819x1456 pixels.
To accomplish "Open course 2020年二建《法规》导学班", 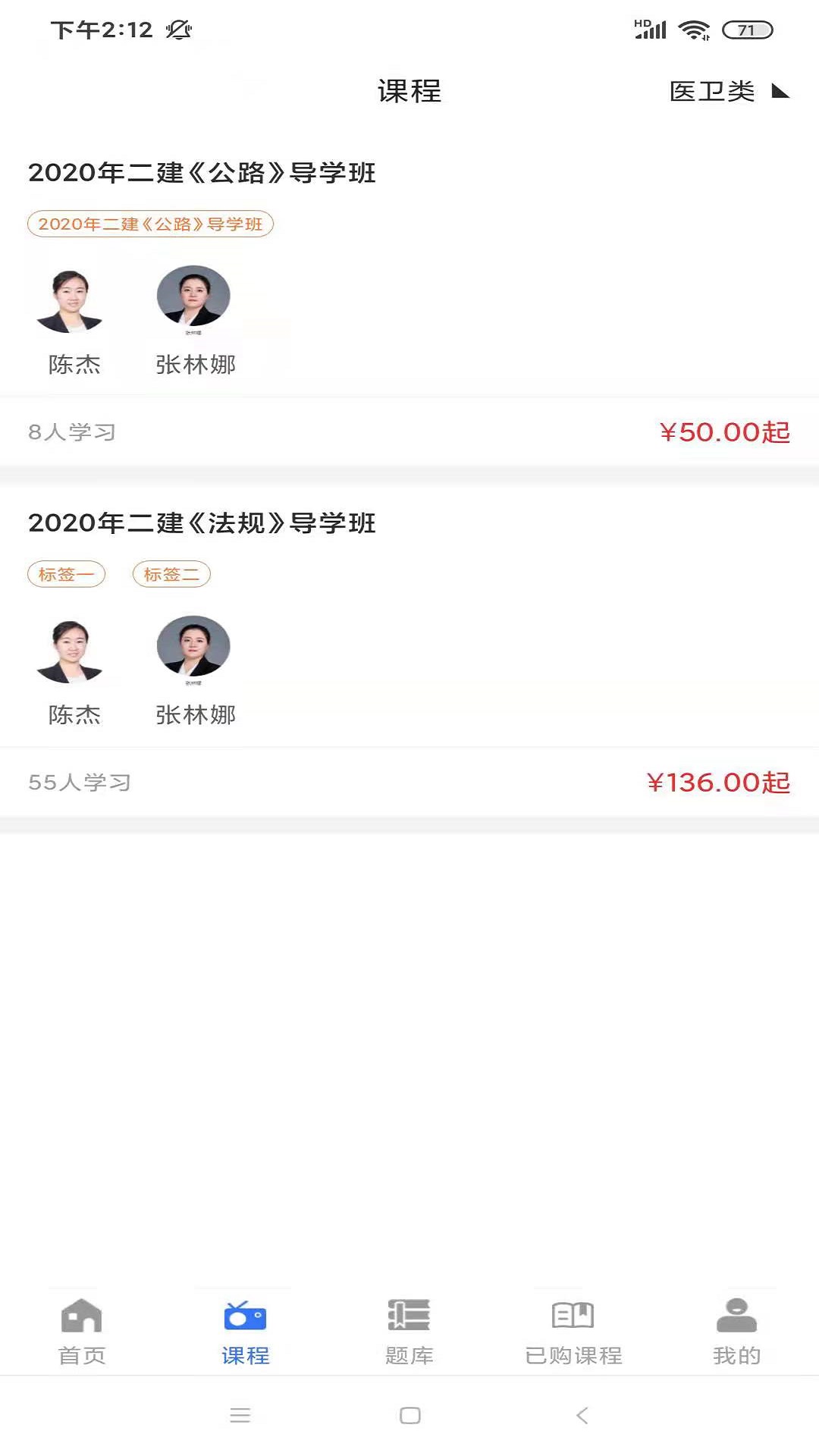I will pos(201,522).
